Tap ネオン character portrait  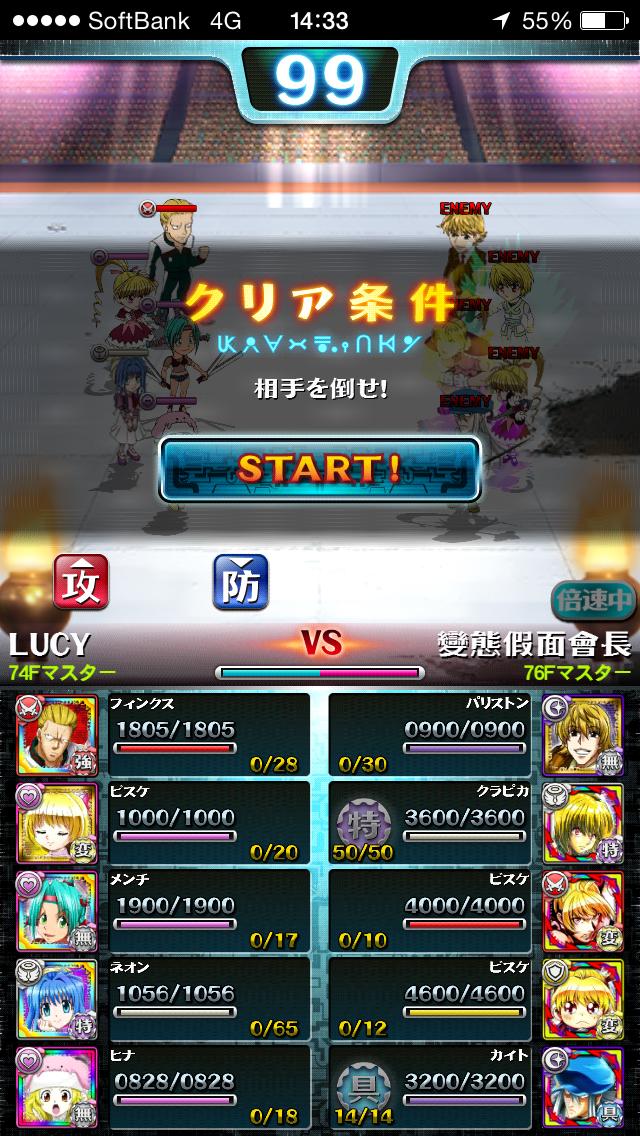click(56, 1000)
